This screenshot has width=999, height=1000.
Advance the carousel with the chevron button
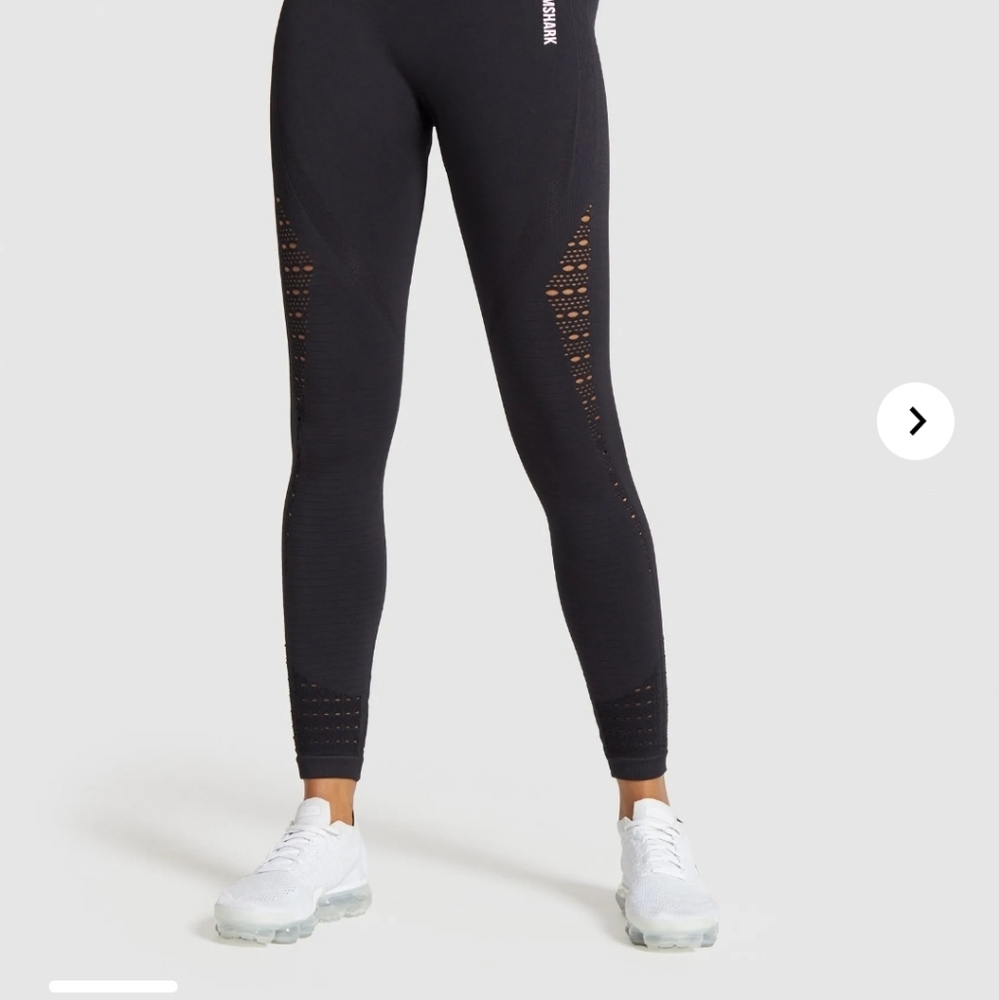(914, 422)
